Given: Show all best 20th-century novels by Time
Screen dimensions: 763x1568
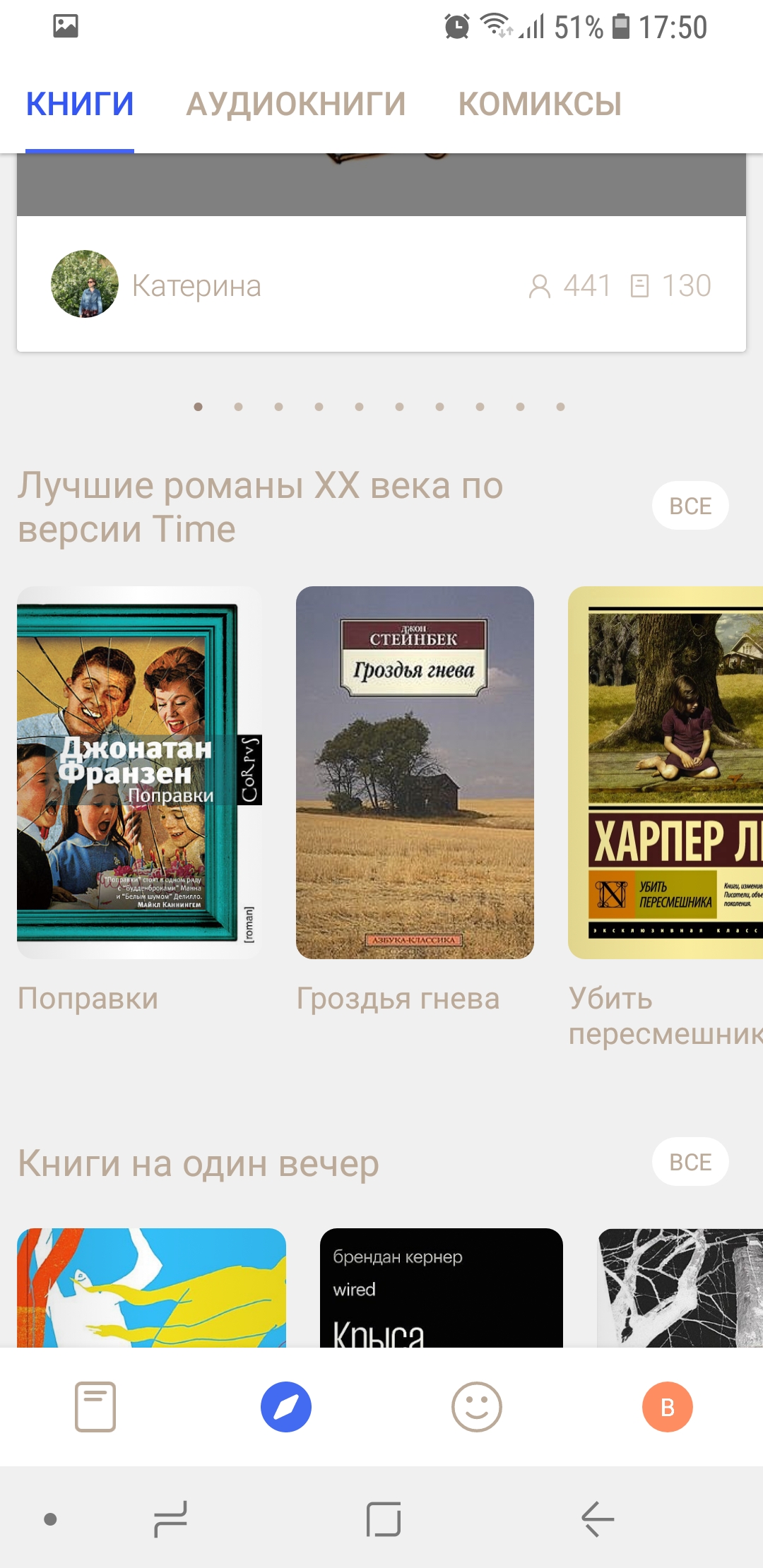Looking at the screenshot, I should [690, 506].
